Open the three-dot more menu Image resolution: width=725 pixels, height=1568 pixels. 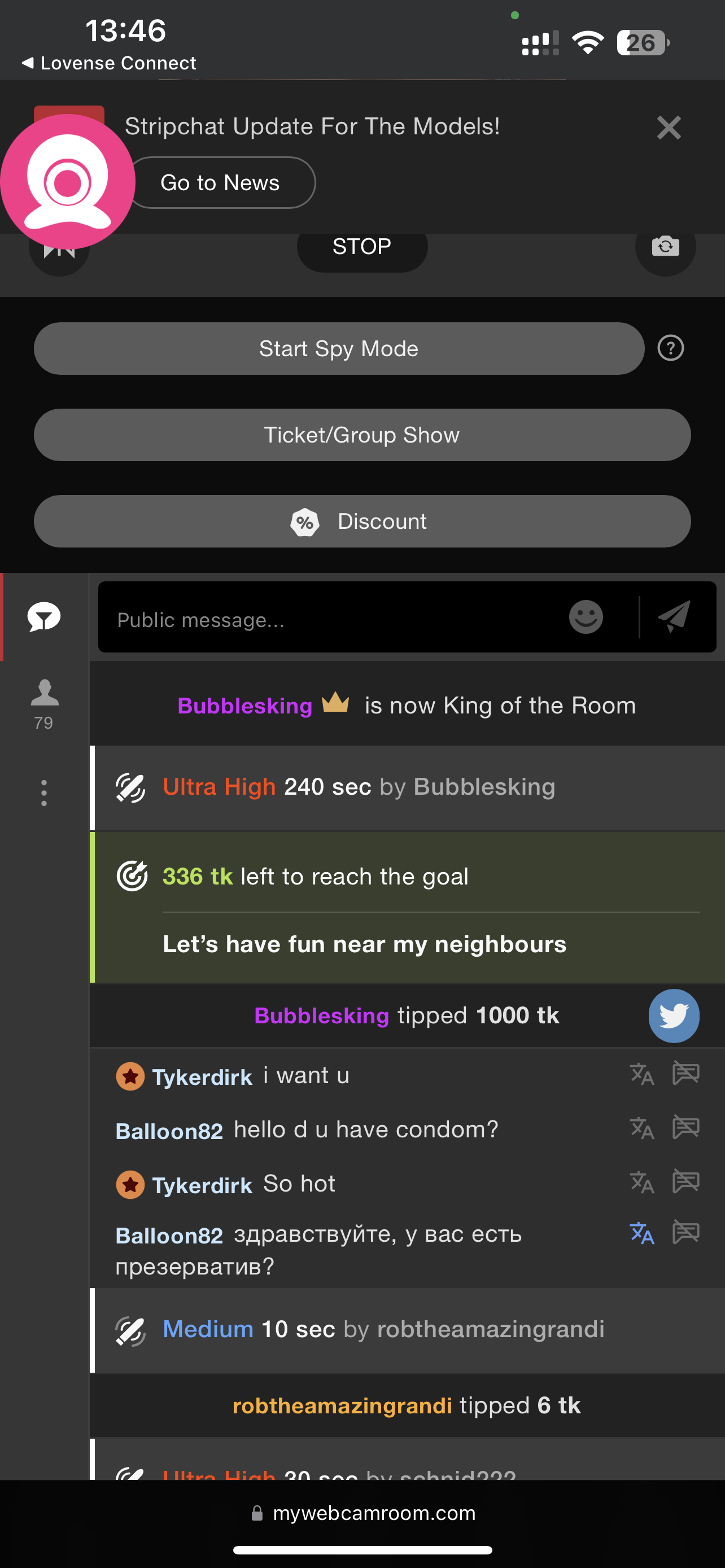tap(44, 792)
